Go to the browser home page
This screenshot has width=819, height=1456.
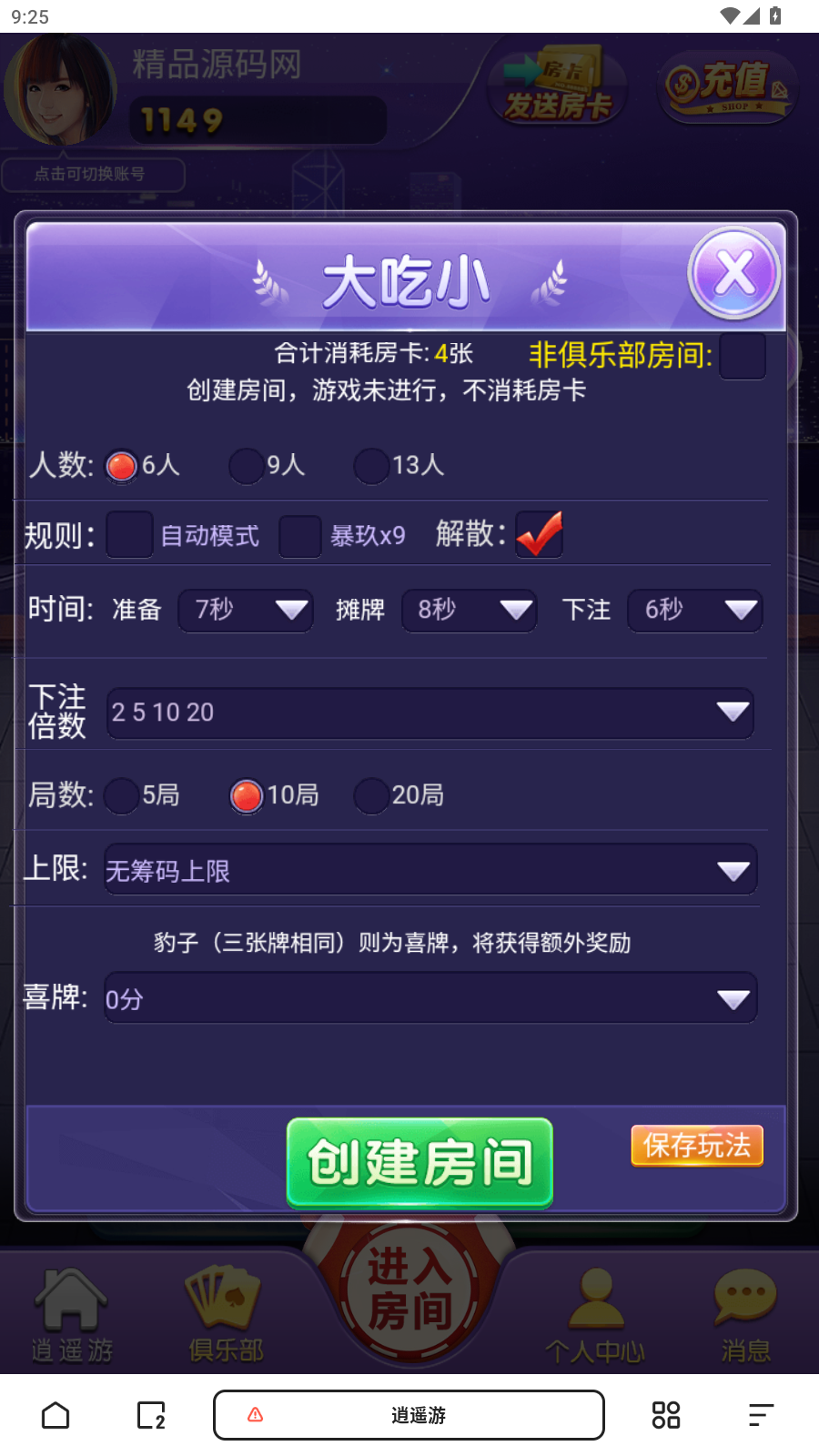coord(56,1415)
